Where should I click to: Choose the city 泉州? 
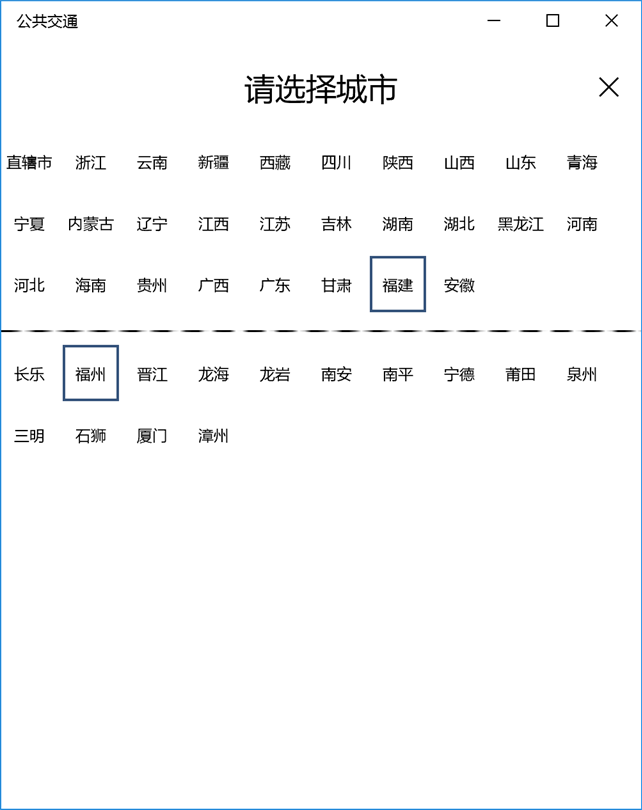pyautogui.click(x=582, y=374)
